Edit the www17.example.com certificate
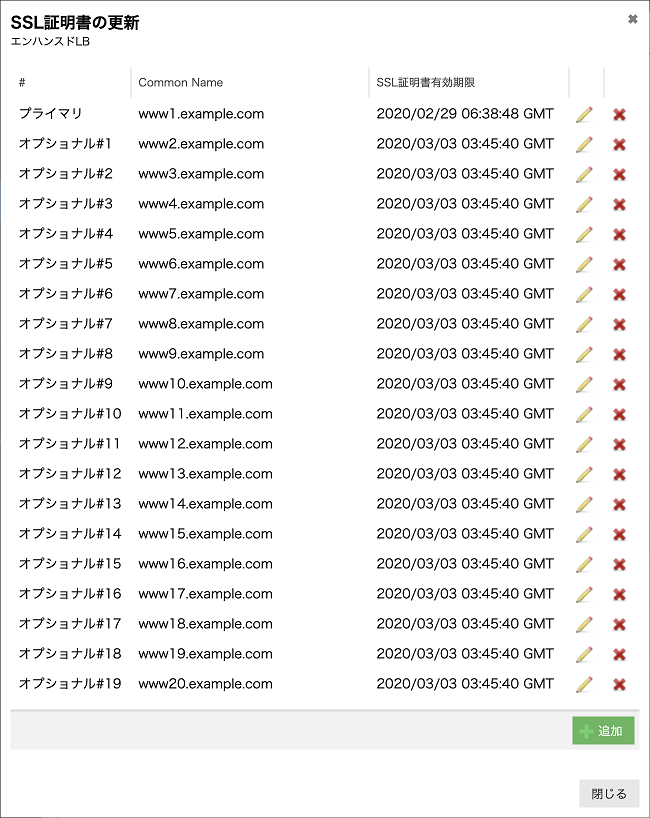Image resolution: width=650 pixels, height=818 pixels. (x=584, y=594)
